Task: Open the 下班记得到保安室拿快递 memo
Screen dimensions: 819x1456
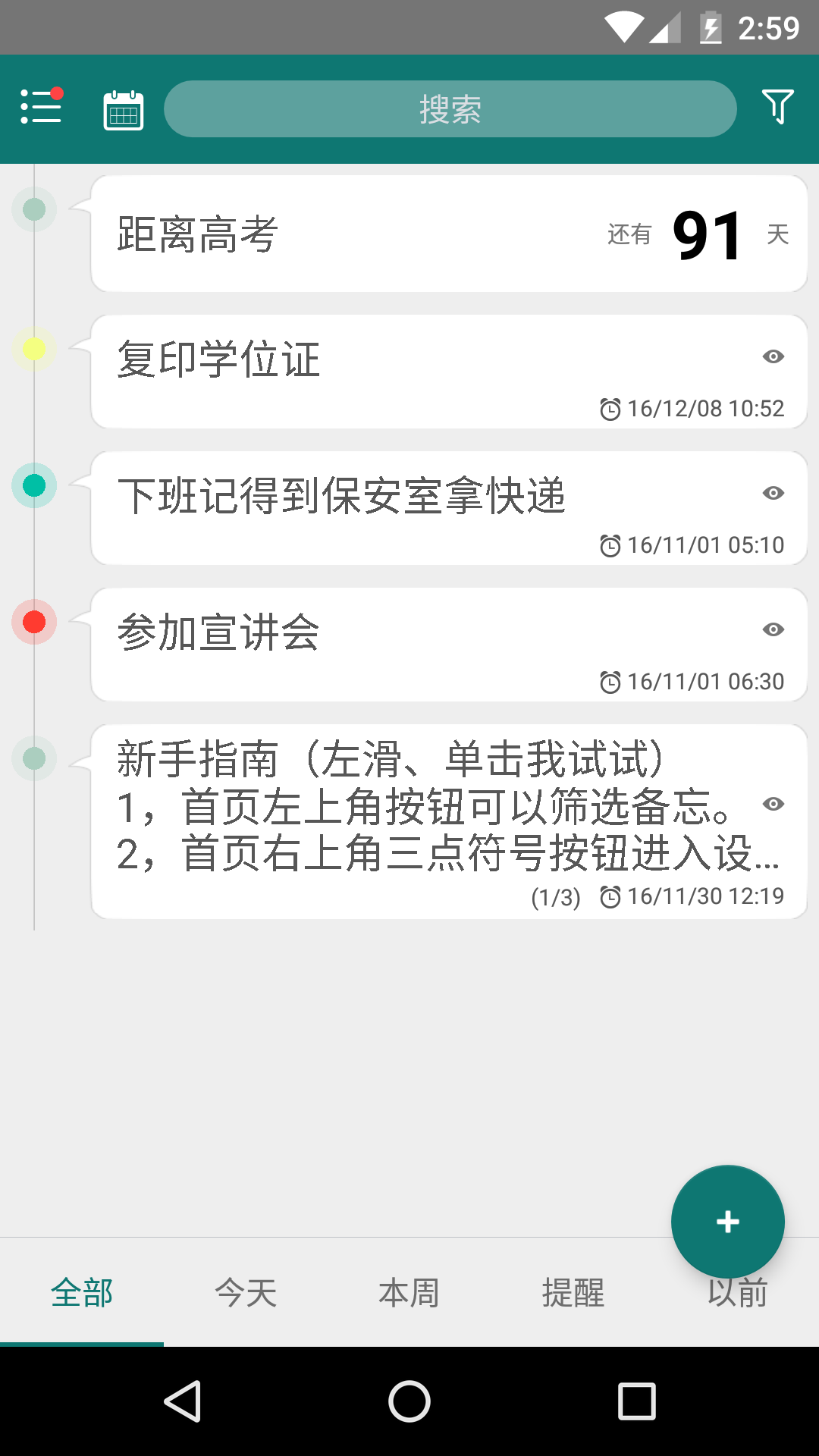Action: pos(449,508)
